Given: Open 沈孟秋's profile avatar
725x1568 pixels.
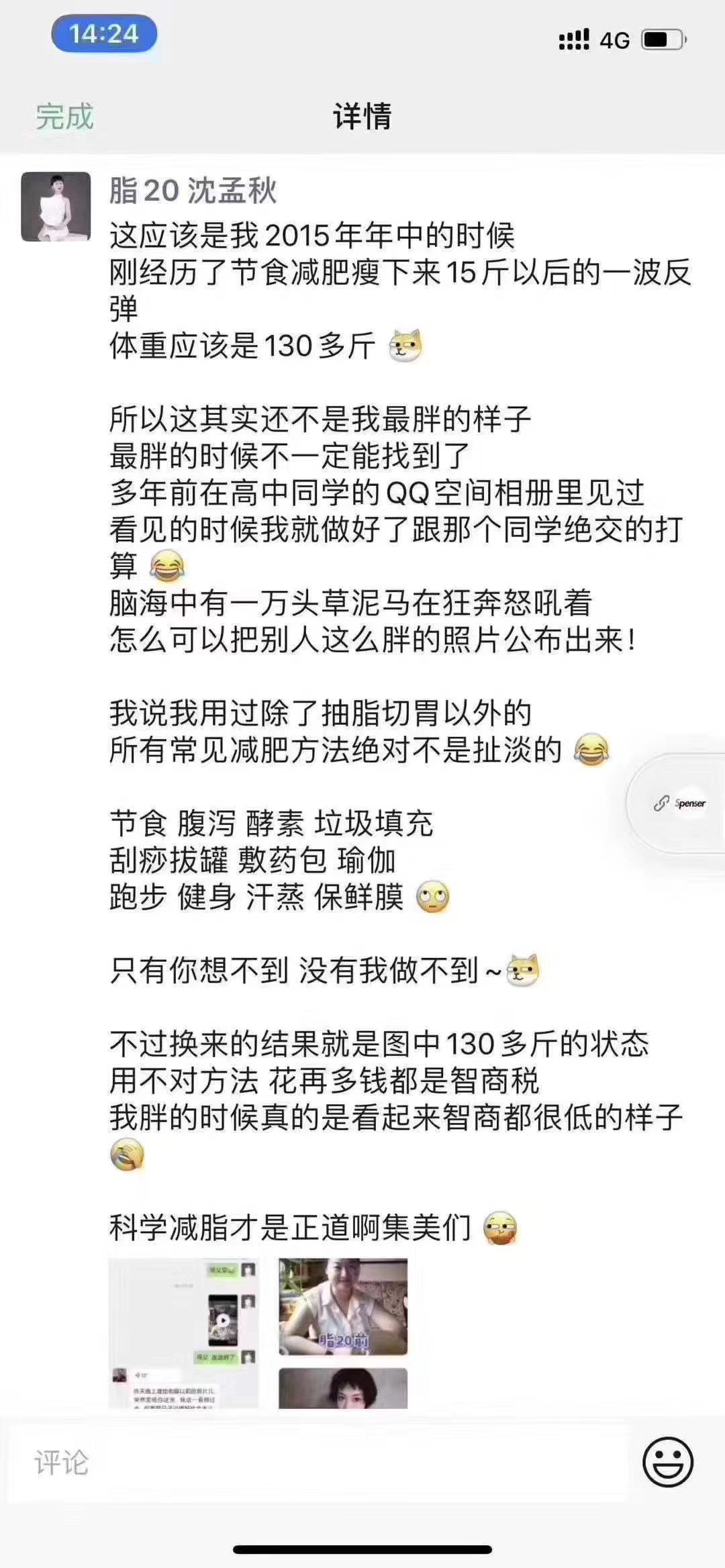Looking at the screenshot, I should [x=56, y=206].
